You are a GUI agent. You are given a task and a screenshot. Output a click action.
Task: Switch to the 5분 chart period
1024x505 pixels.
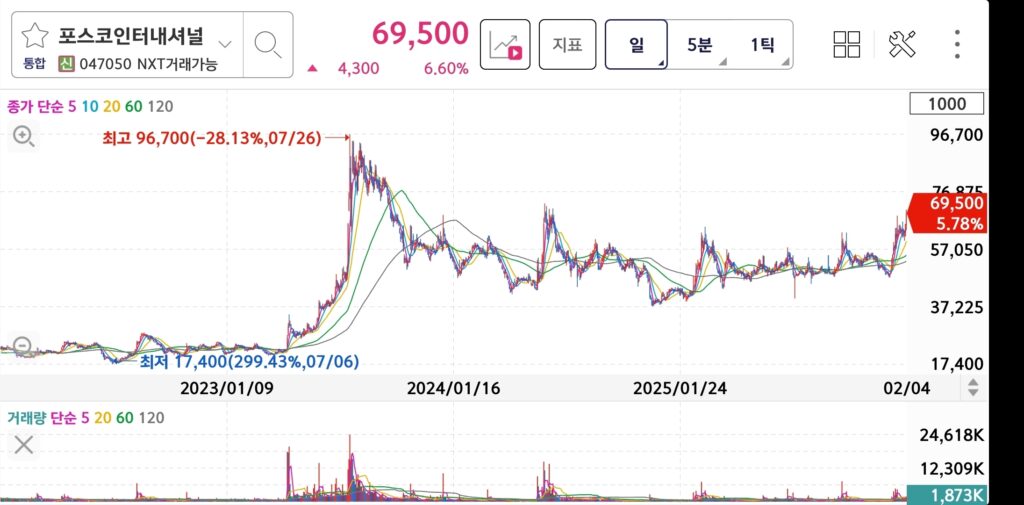point(700,44)
